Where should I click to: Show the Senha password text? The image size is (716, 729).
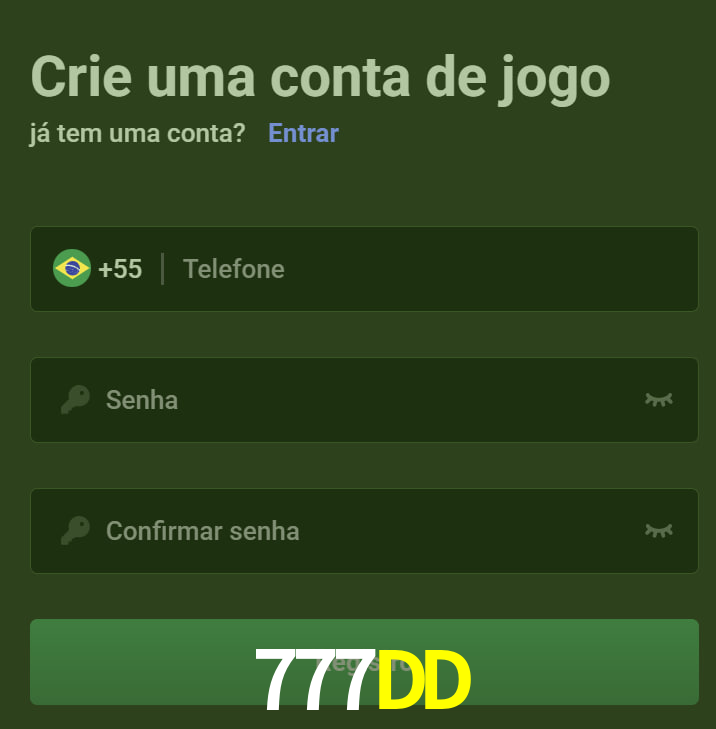point(658,400)
